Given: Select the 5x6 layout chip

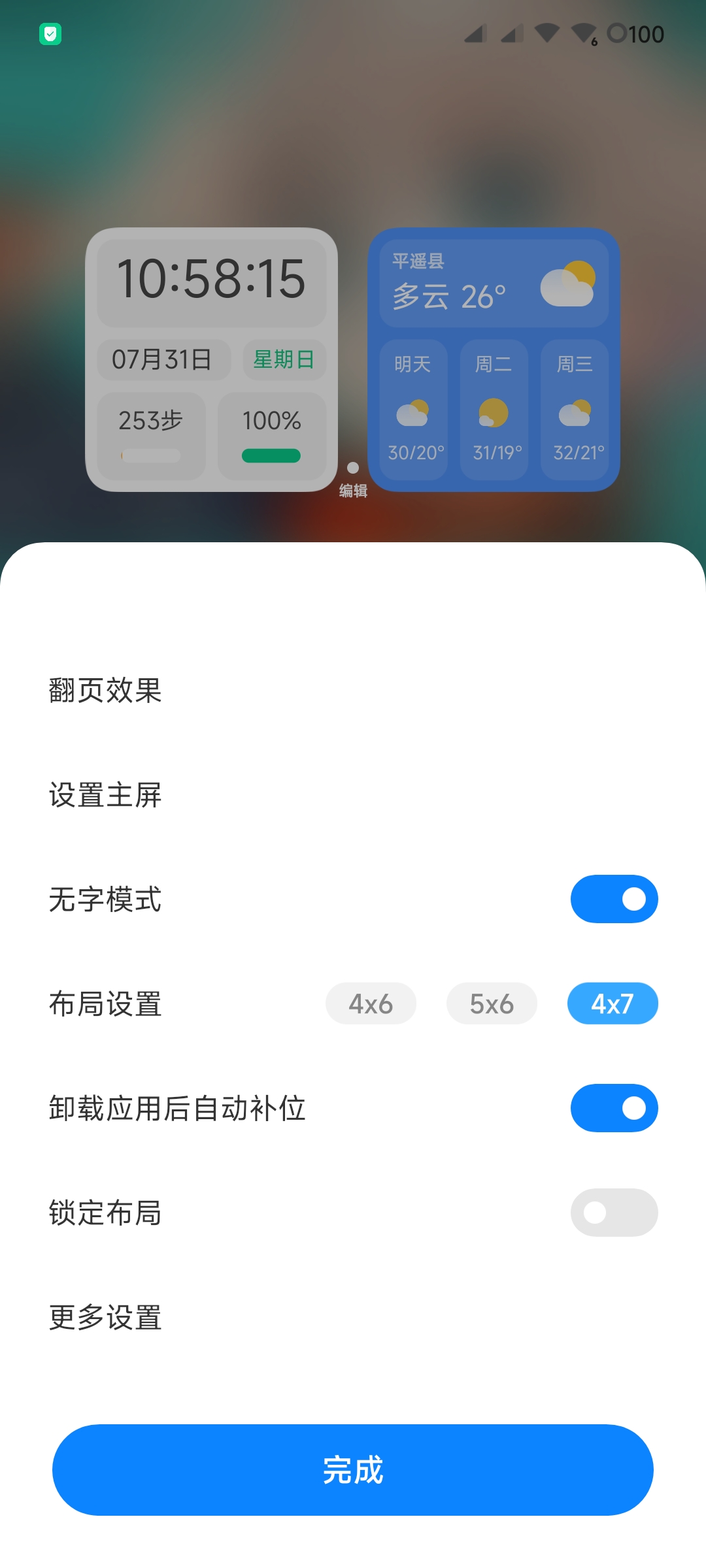Looking at the screenshot, I should (492, 1004).
